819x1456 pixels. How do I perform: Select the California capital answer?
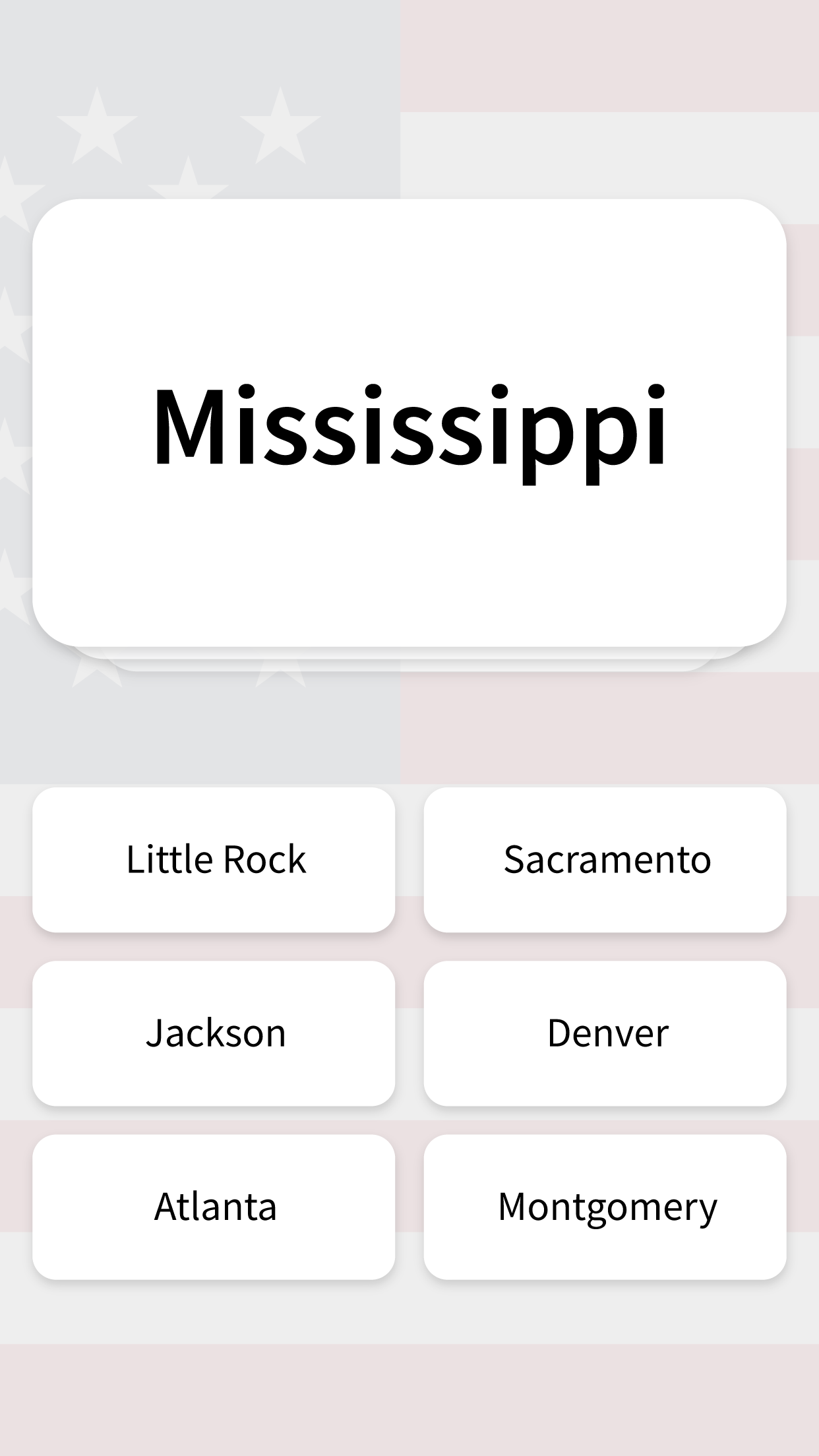[607, 859]
